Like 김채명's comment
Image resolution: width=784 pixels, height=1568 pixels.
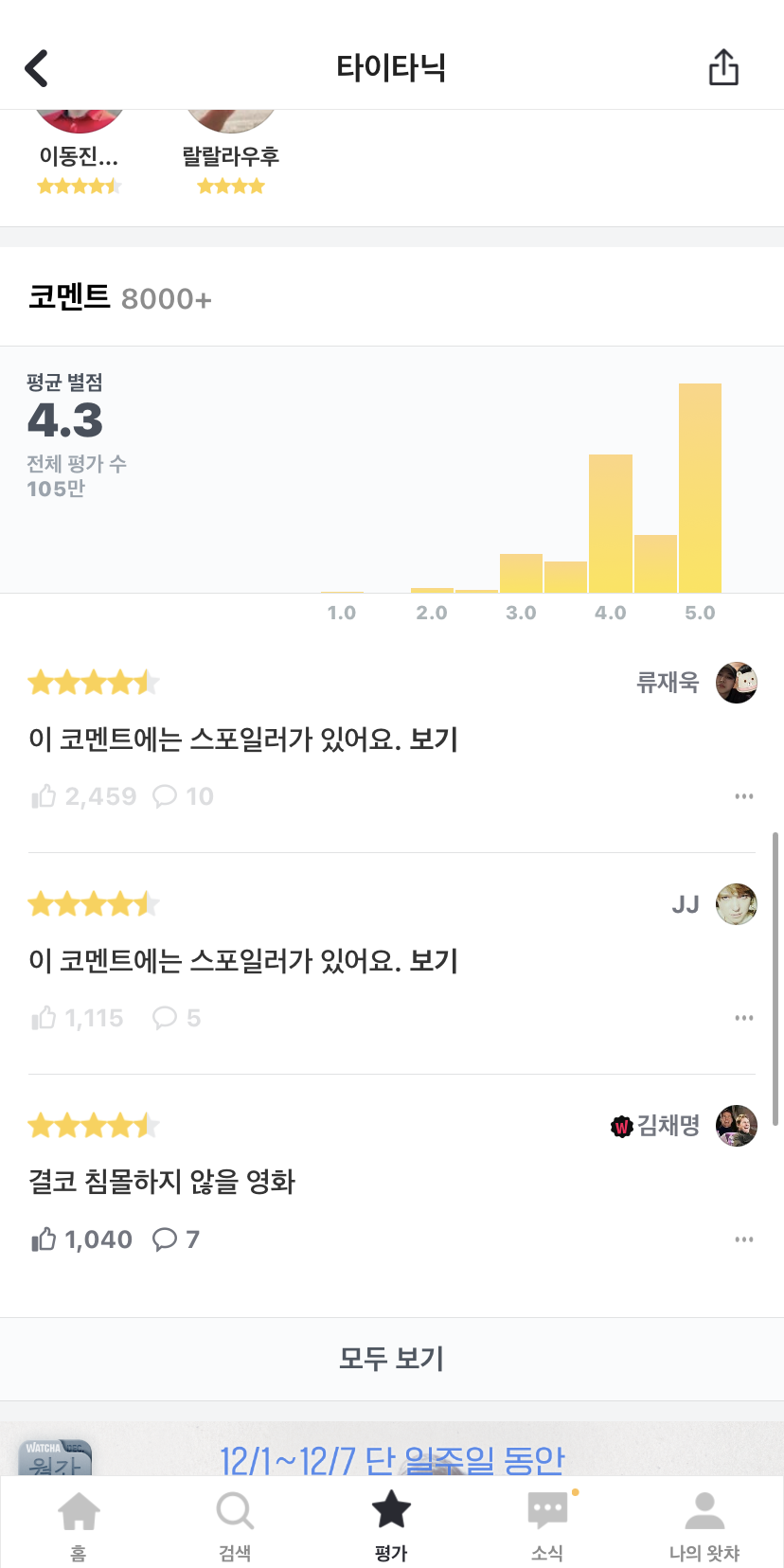(44, 1239)
